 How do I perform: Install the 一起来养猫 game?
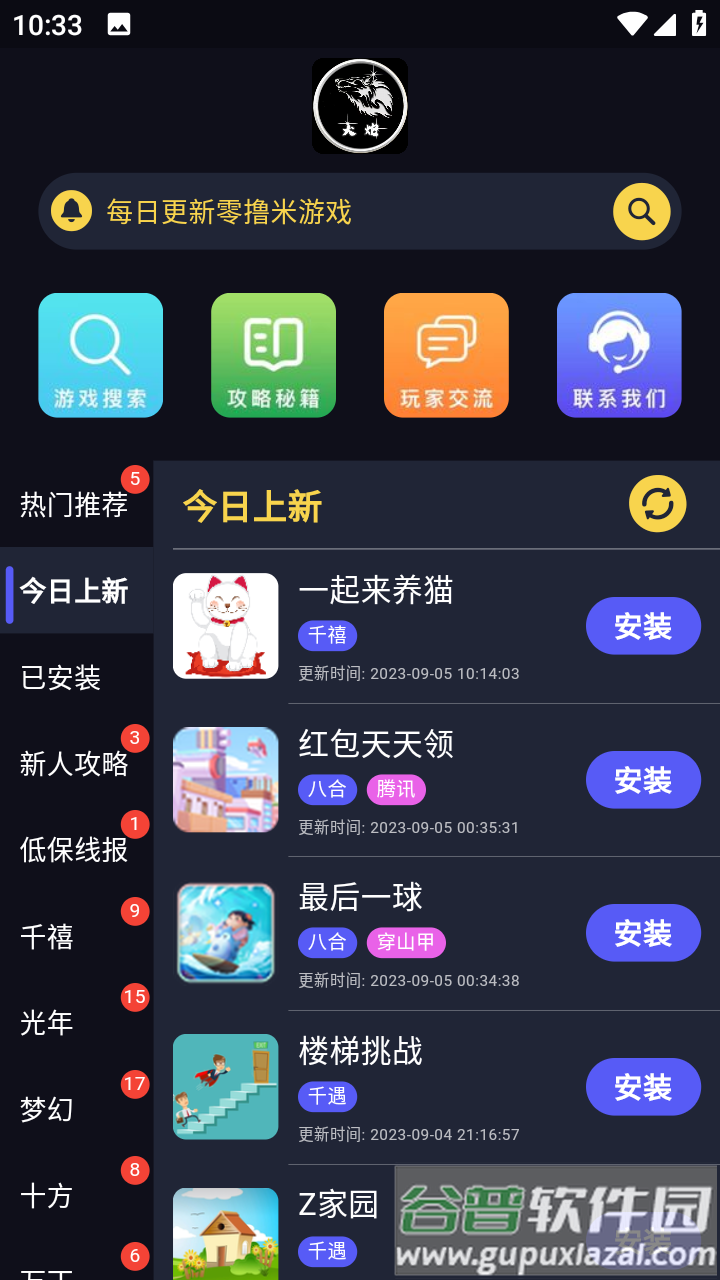click(643, 626)
